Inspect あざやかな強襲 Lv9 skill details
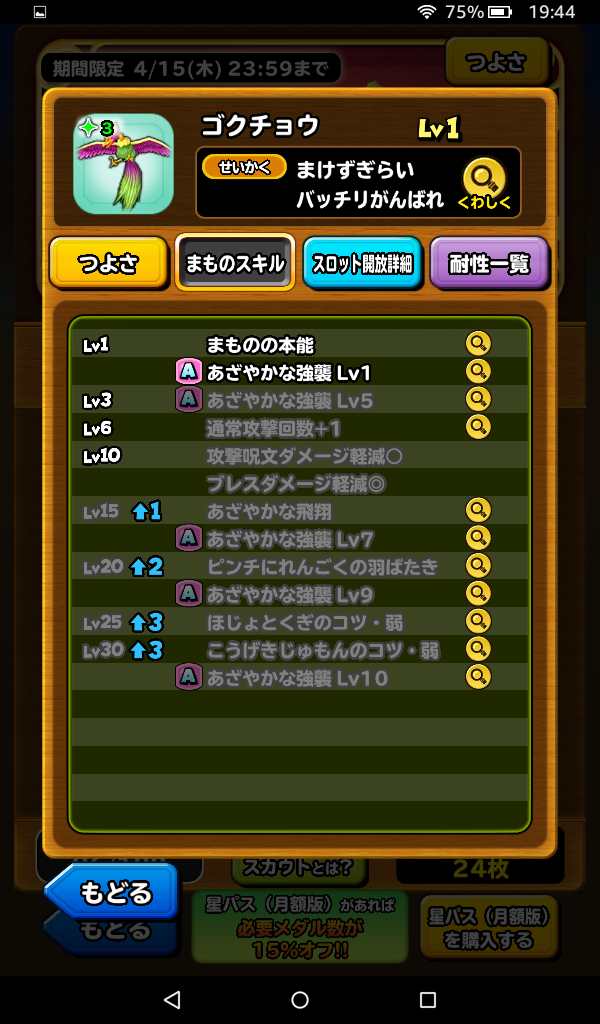The width and height of the screenshot is (600, 1024). [479, 594]
